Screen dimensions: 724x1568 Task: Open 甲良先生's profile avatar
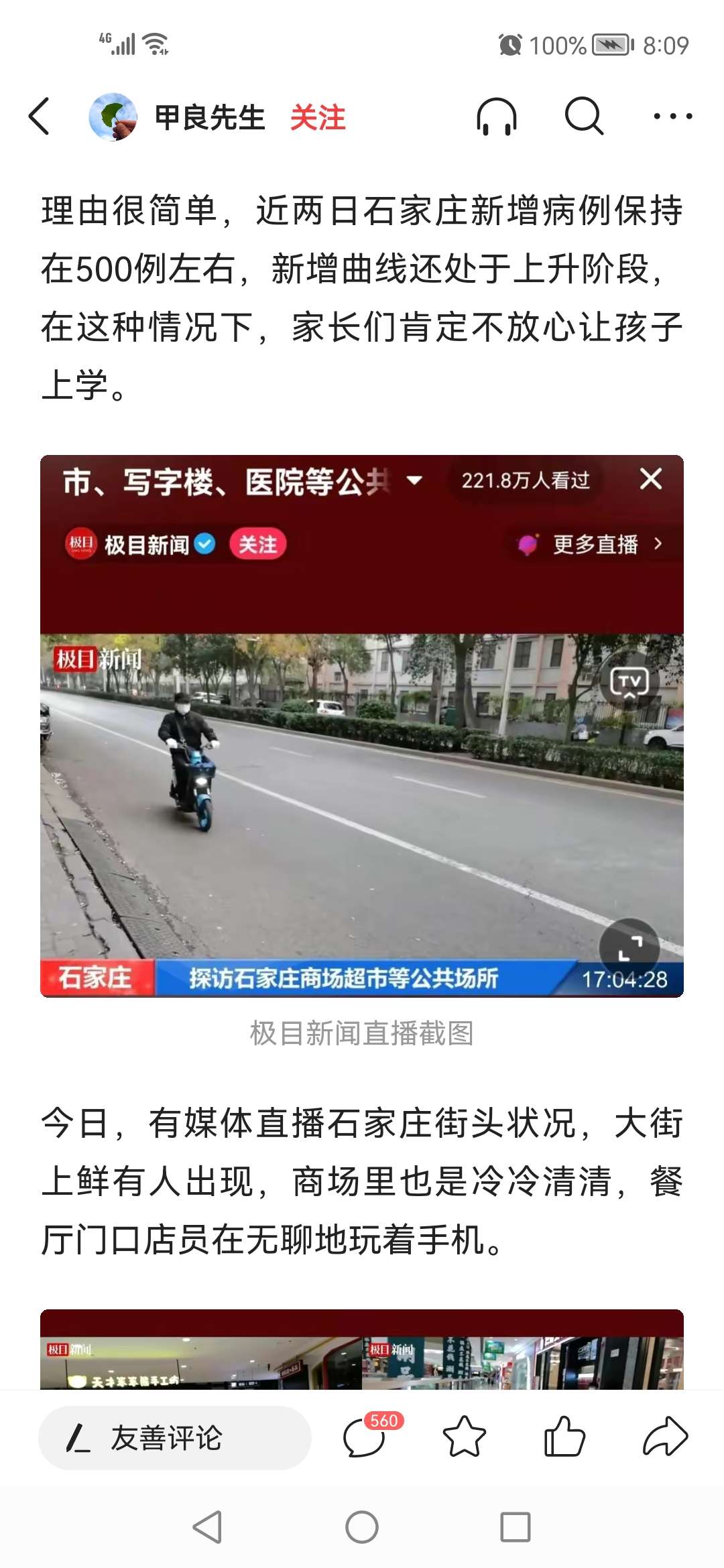(x=113, y=117)
